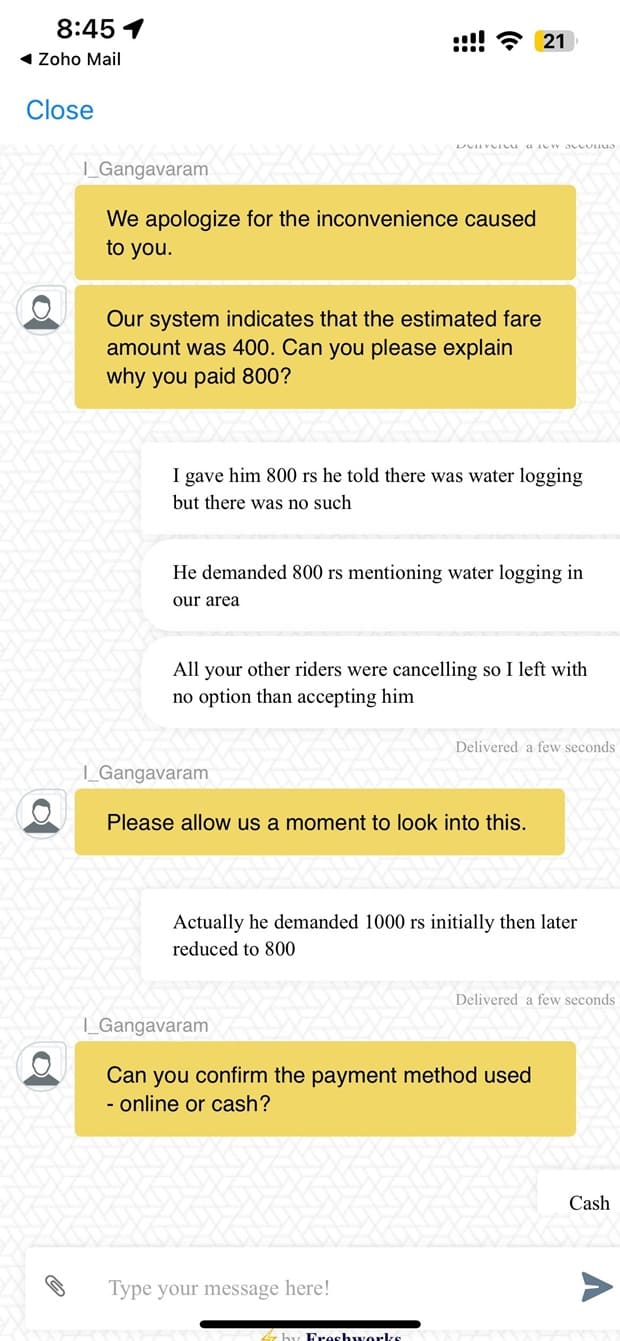Return to Zoho Mail app
Viewport: 620px width, 1341px height.
(71, 59)
